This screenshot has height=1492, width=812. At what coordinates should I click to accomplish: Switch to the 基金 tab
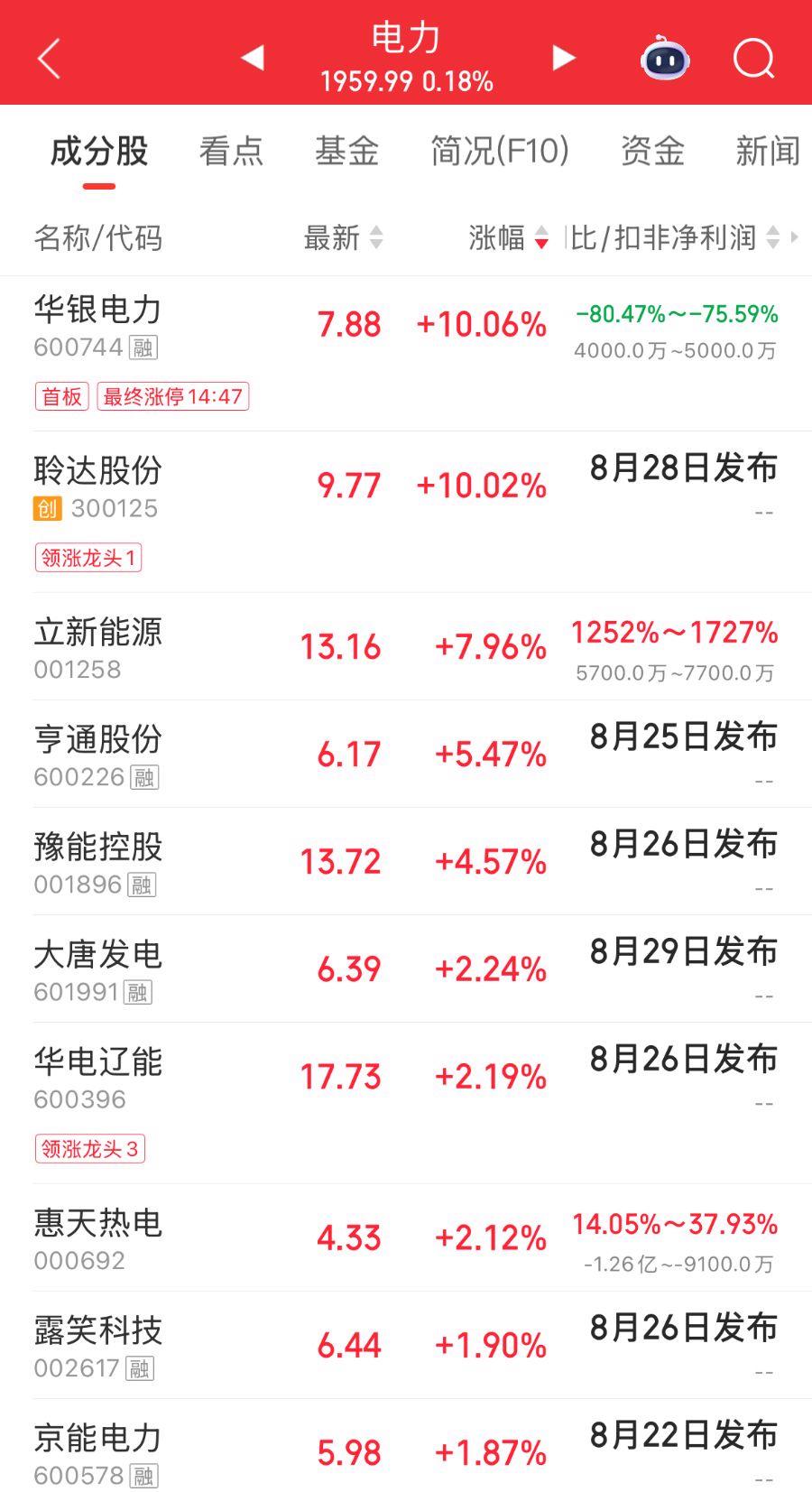pyautogui.click(x=346, y=151)
